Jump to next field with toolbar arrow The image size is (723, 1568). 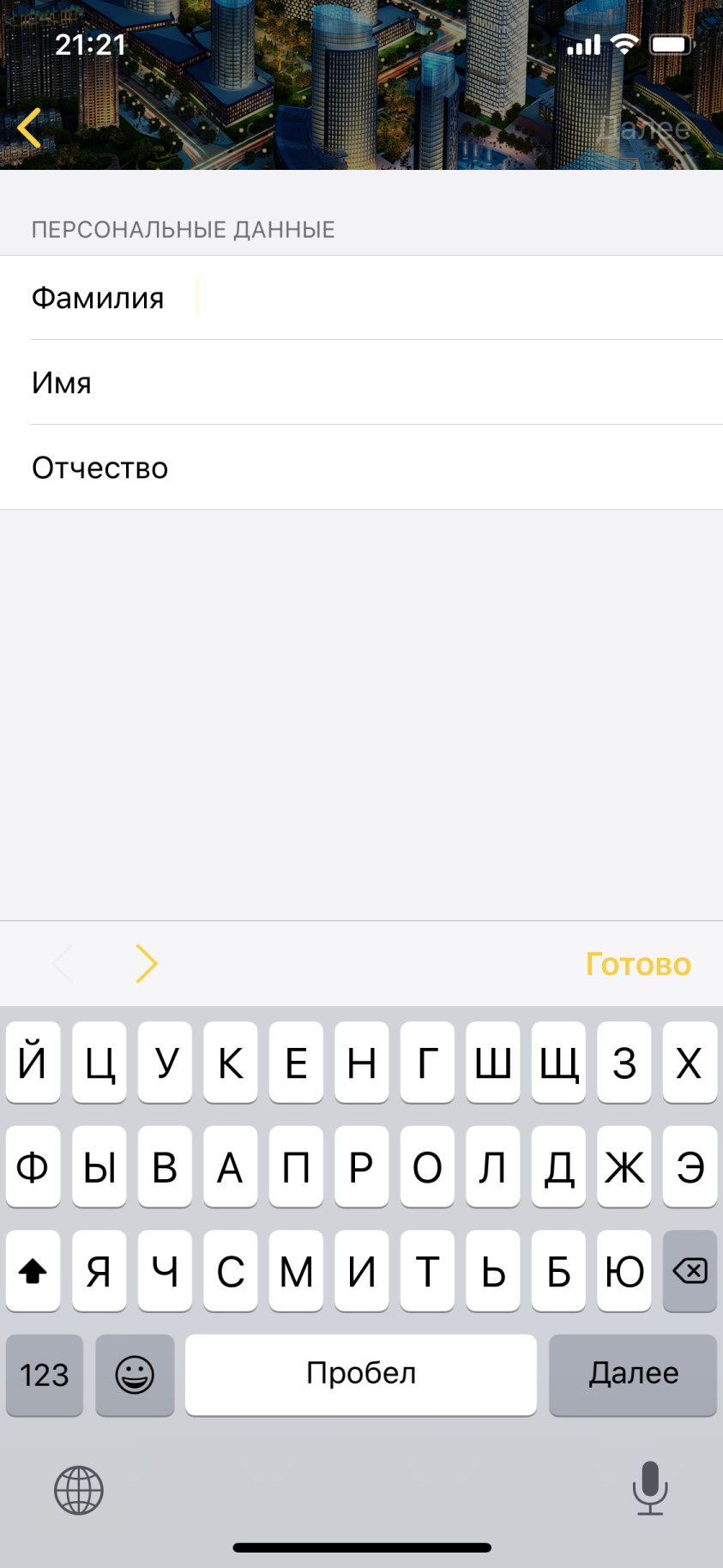tap(147, 964)
